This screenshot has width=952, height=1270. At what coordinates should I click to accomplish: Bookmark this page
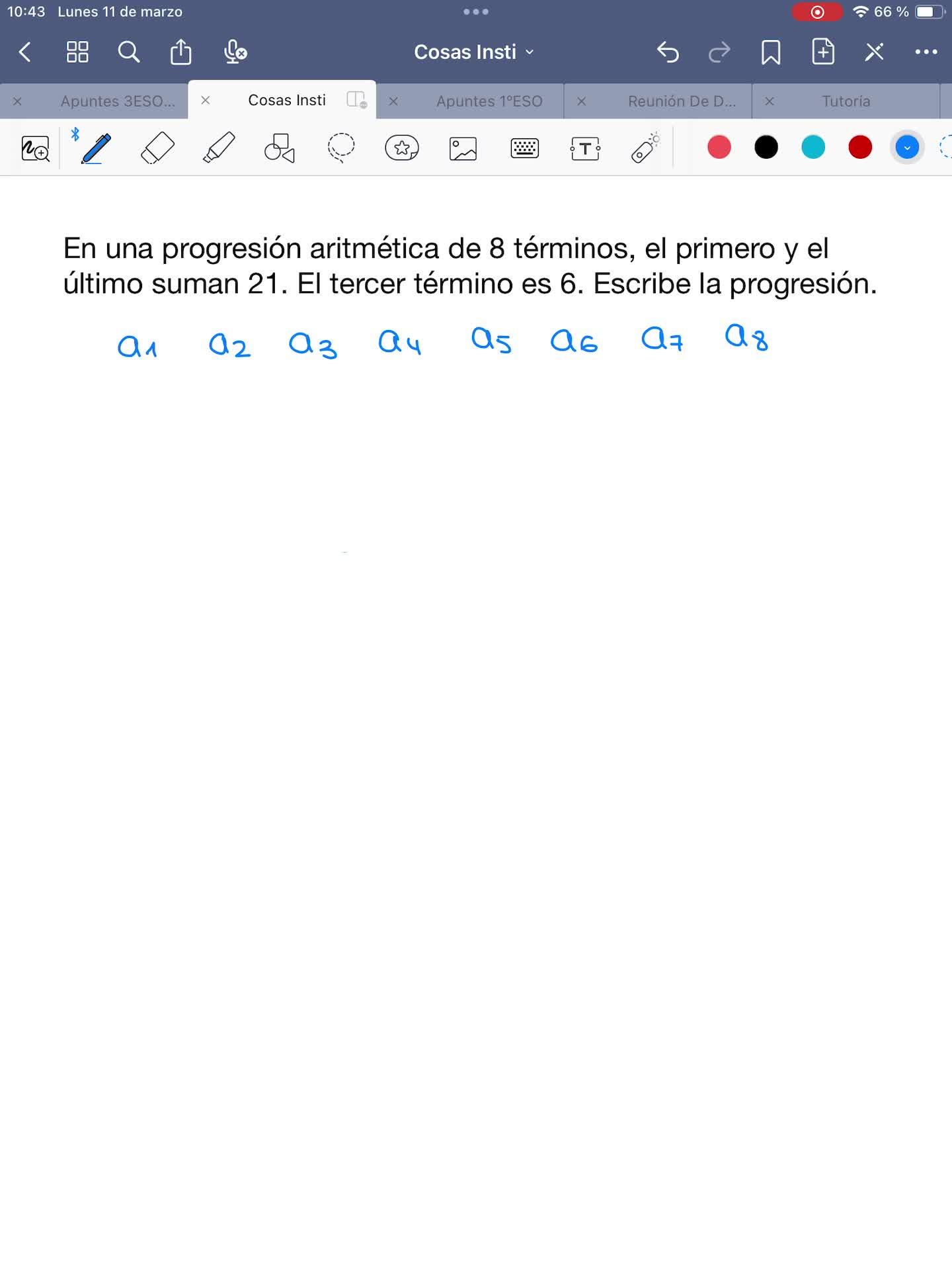pyautogui.click(x=771, y=52)
